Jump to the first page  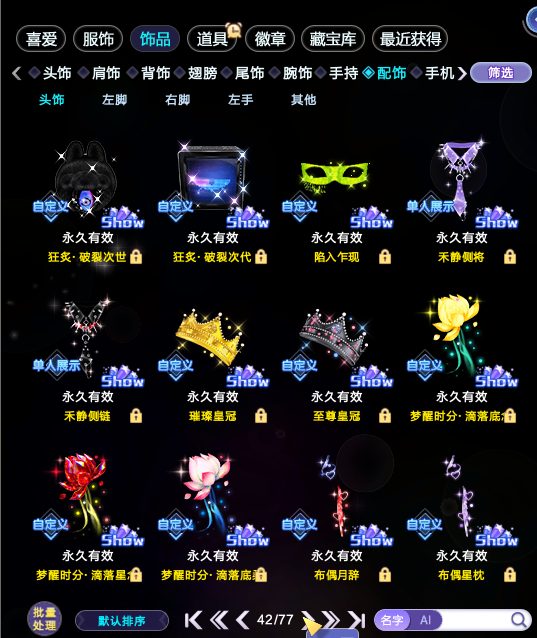[x=193, y=620]
